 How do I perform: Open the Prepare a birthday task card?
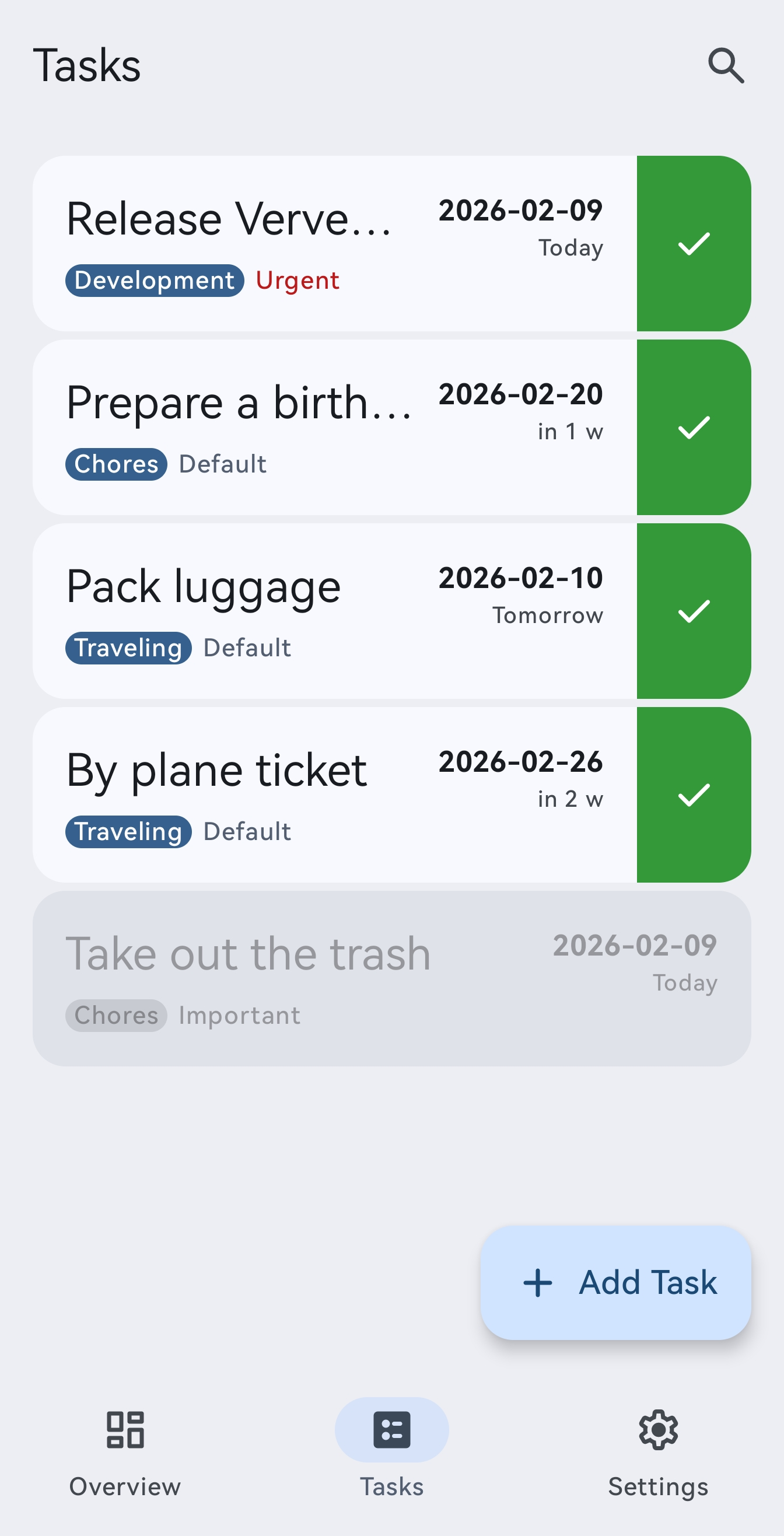click(x=334, y=427)
